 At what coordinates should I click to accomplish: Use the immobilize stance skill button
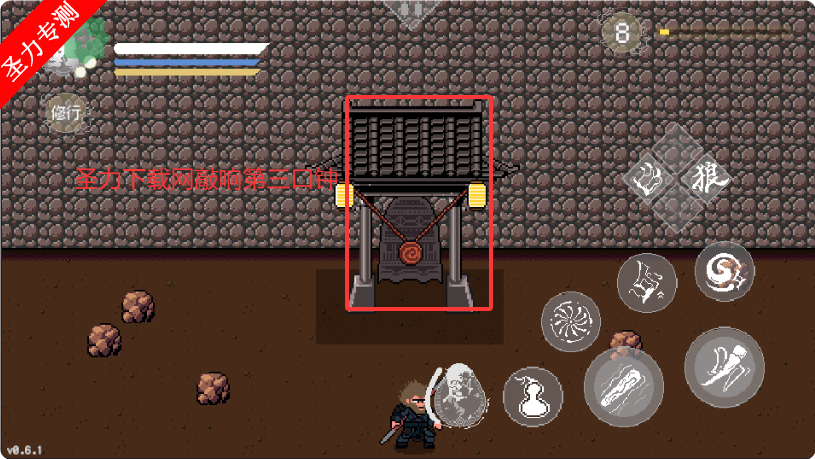pos(647,283)
